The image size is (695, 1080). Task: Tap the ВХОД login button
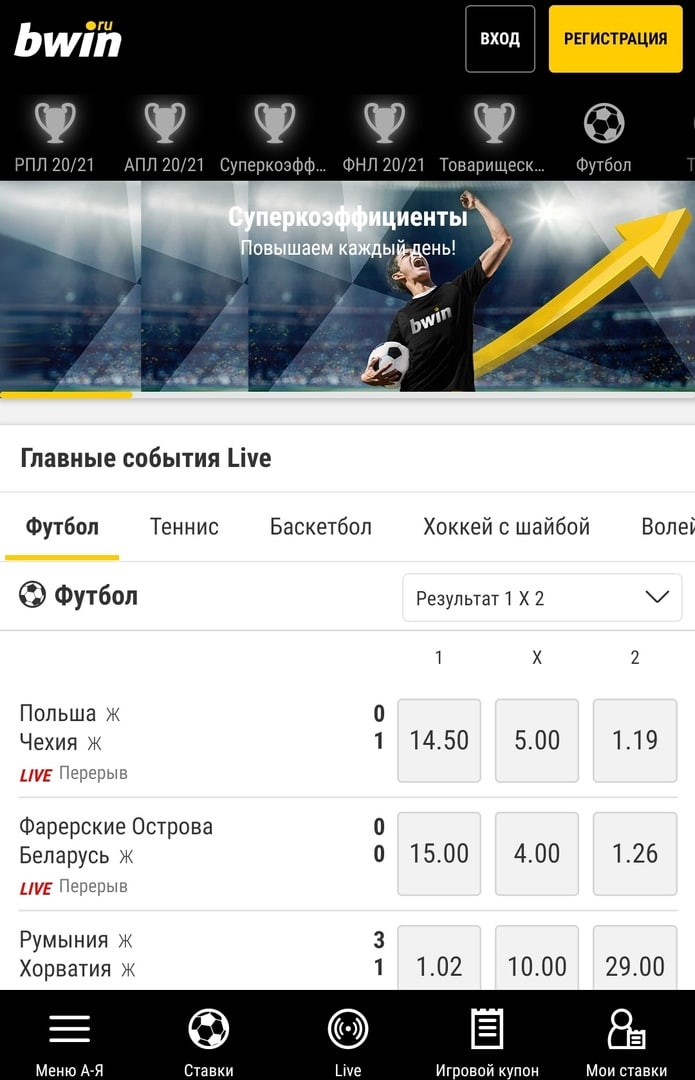[500, 39]
